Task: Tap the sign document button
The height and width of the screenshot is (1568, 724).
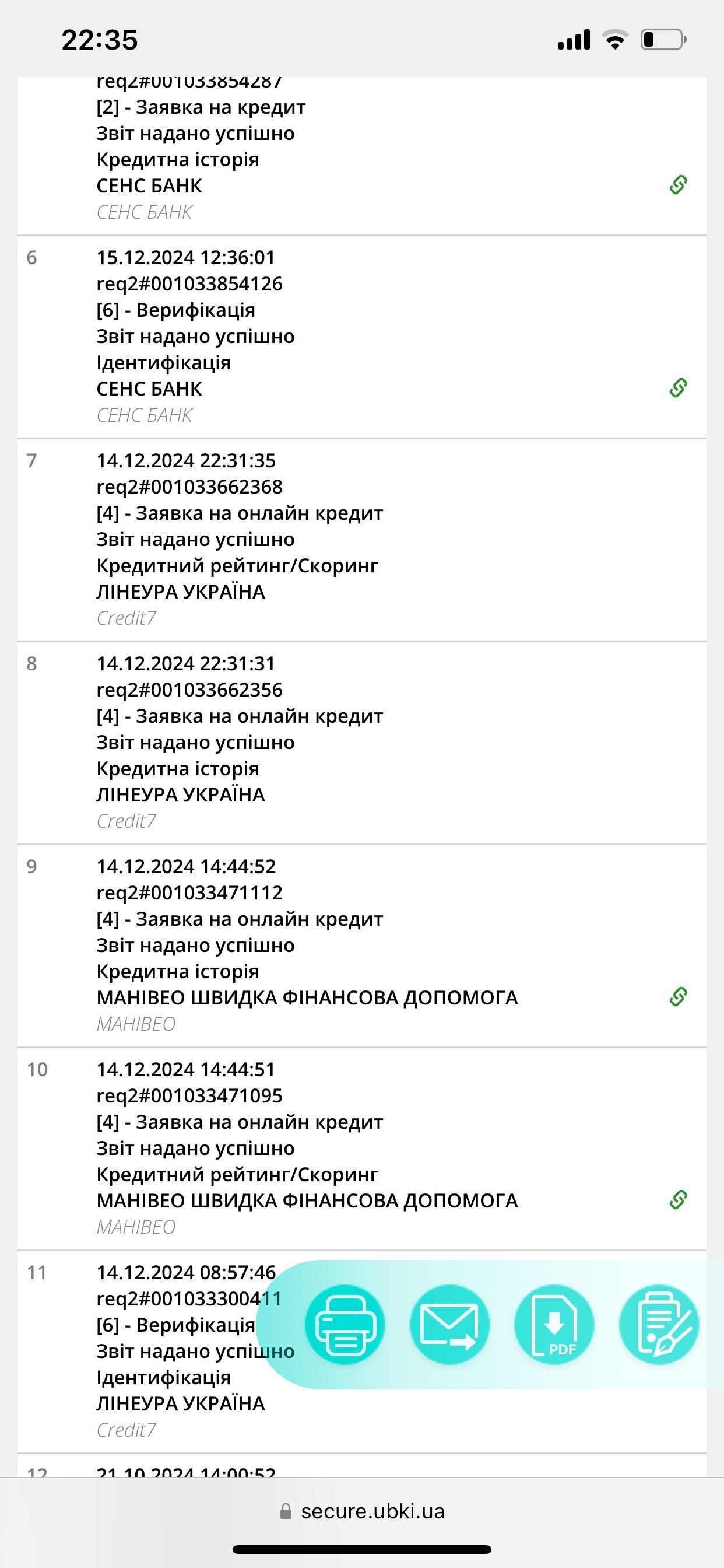Action: pos(659,1325)
